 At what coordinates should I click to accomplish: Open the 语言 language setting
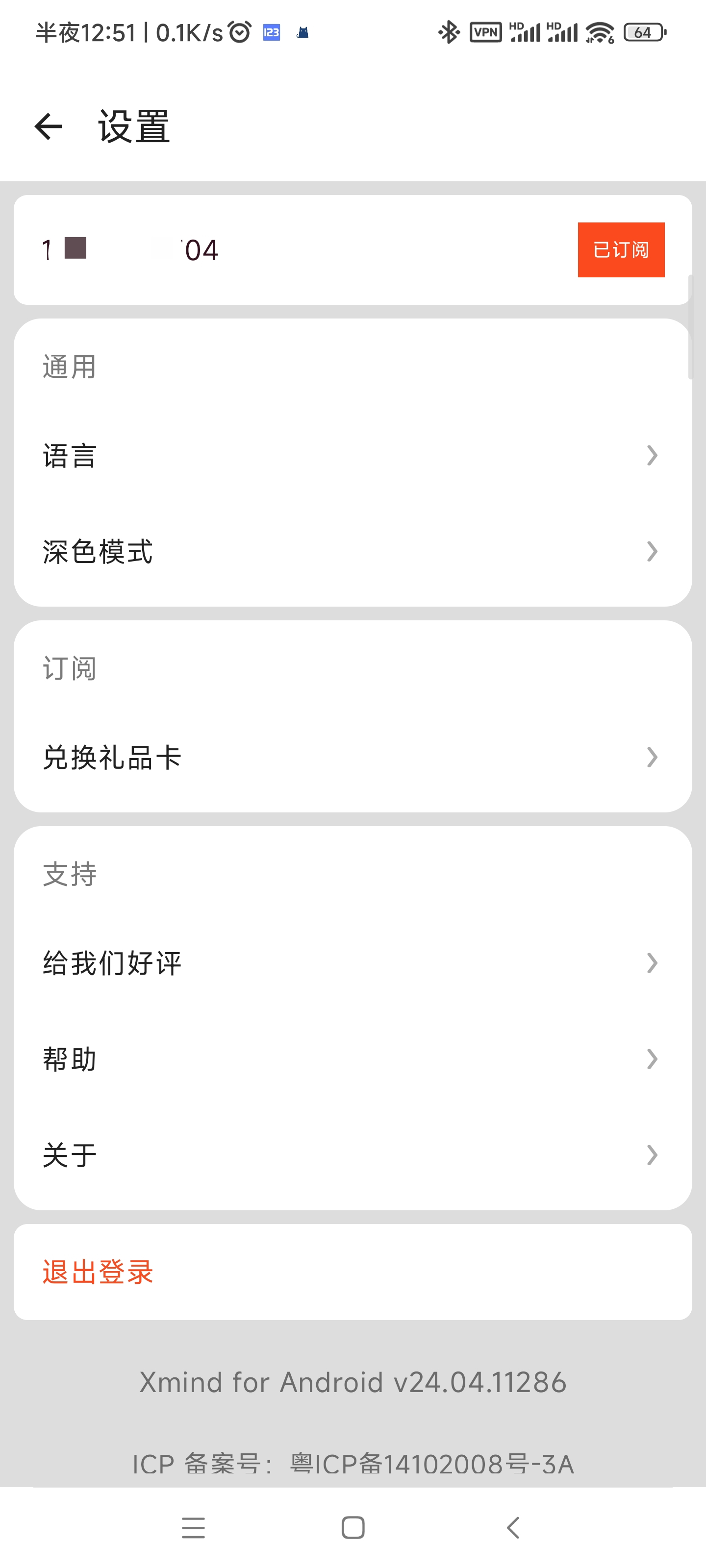[244, 455]
